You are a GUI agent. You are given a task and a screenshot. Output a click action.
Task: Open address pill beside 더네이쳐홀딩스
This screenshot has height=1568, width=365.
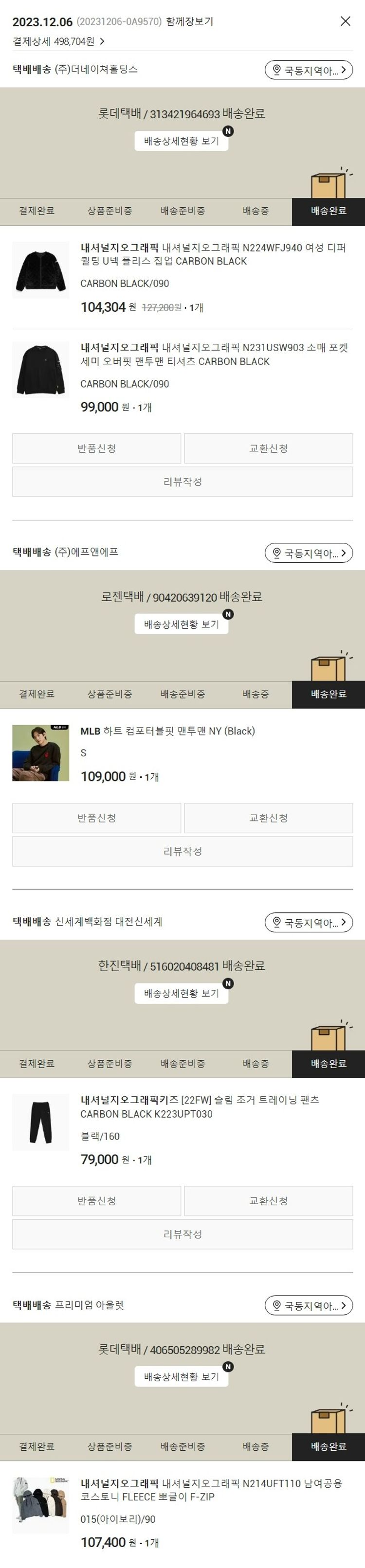tap(309, 70)
